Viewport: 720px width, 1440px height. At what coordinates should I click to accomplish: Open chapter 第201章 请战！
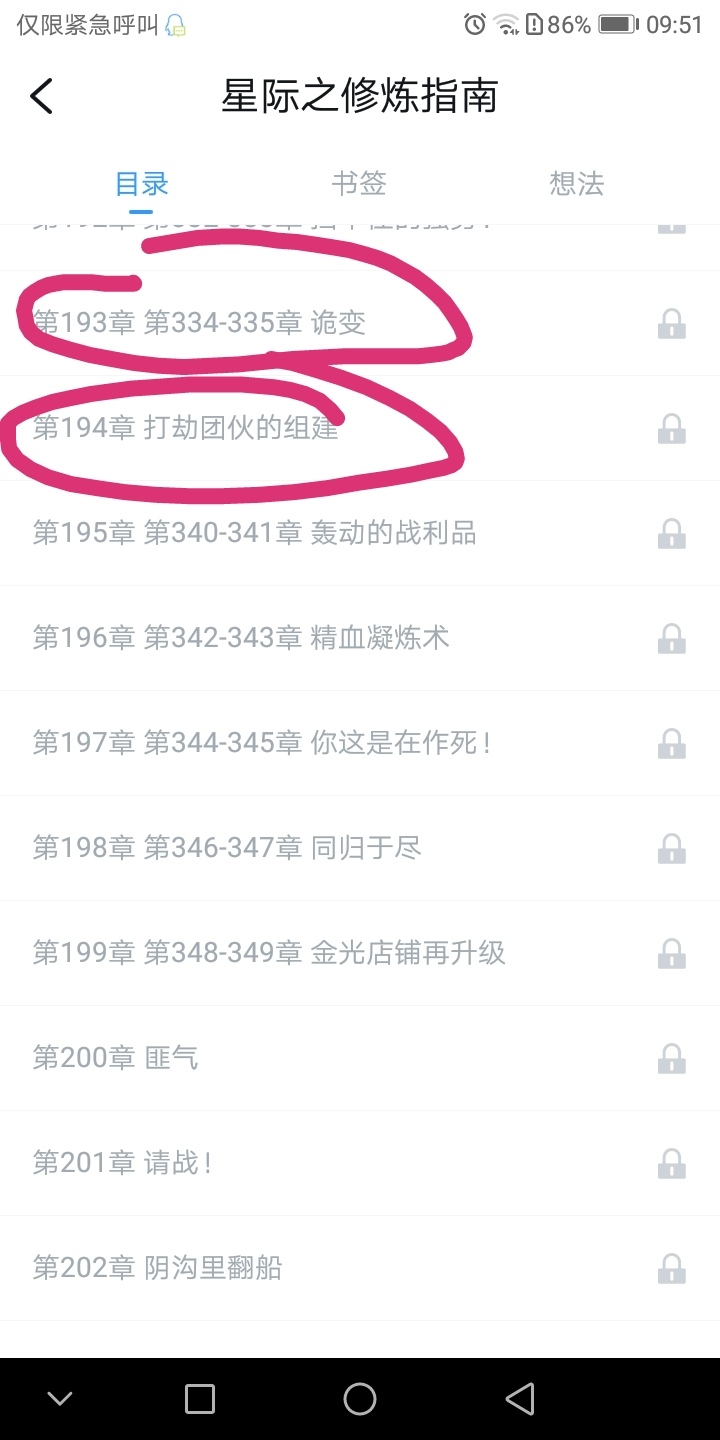[122, 1163]
